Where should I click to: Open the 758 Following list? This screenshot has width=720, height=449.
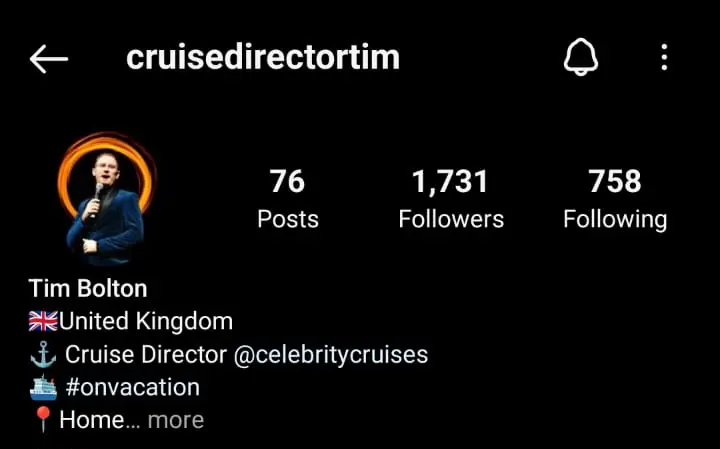614,198
